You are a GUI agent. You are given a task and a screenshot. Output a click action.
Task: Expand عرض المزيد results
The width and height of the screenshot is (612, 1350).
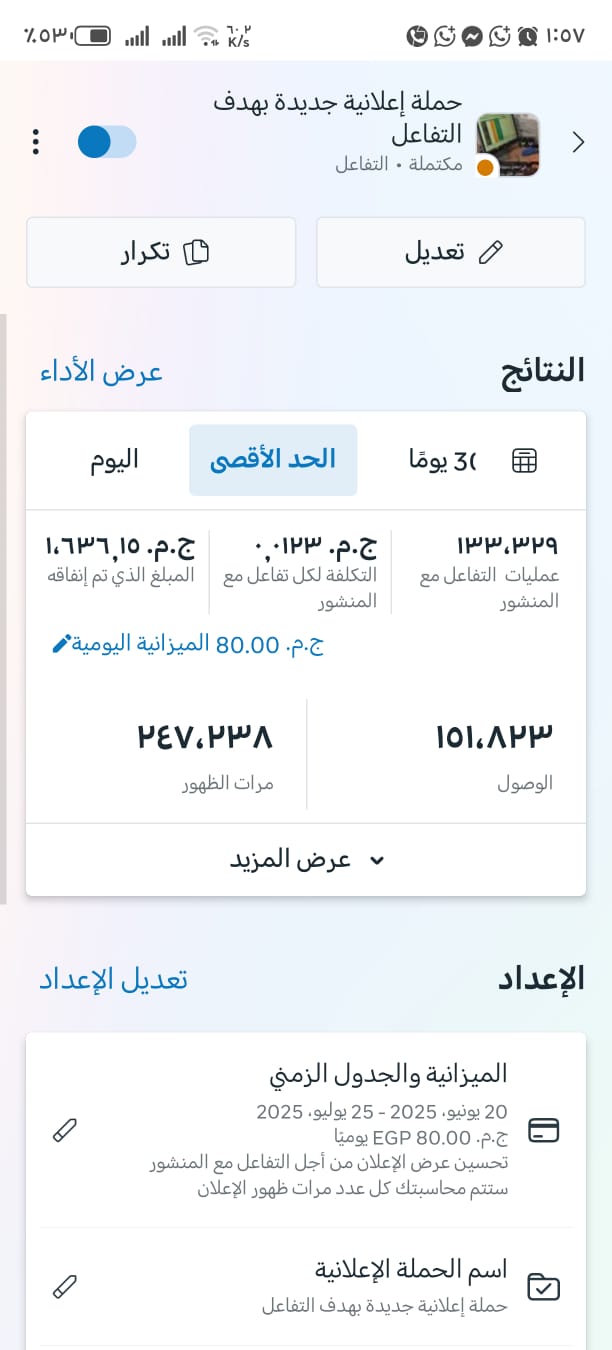click(306, 860)
